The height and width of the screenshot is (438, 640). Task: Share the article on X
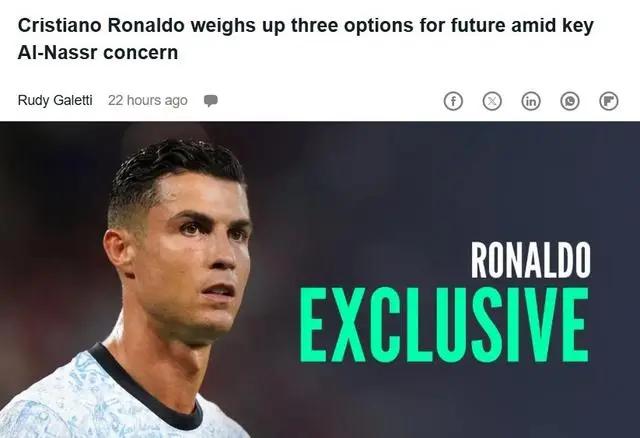click(x=492, y=101)
